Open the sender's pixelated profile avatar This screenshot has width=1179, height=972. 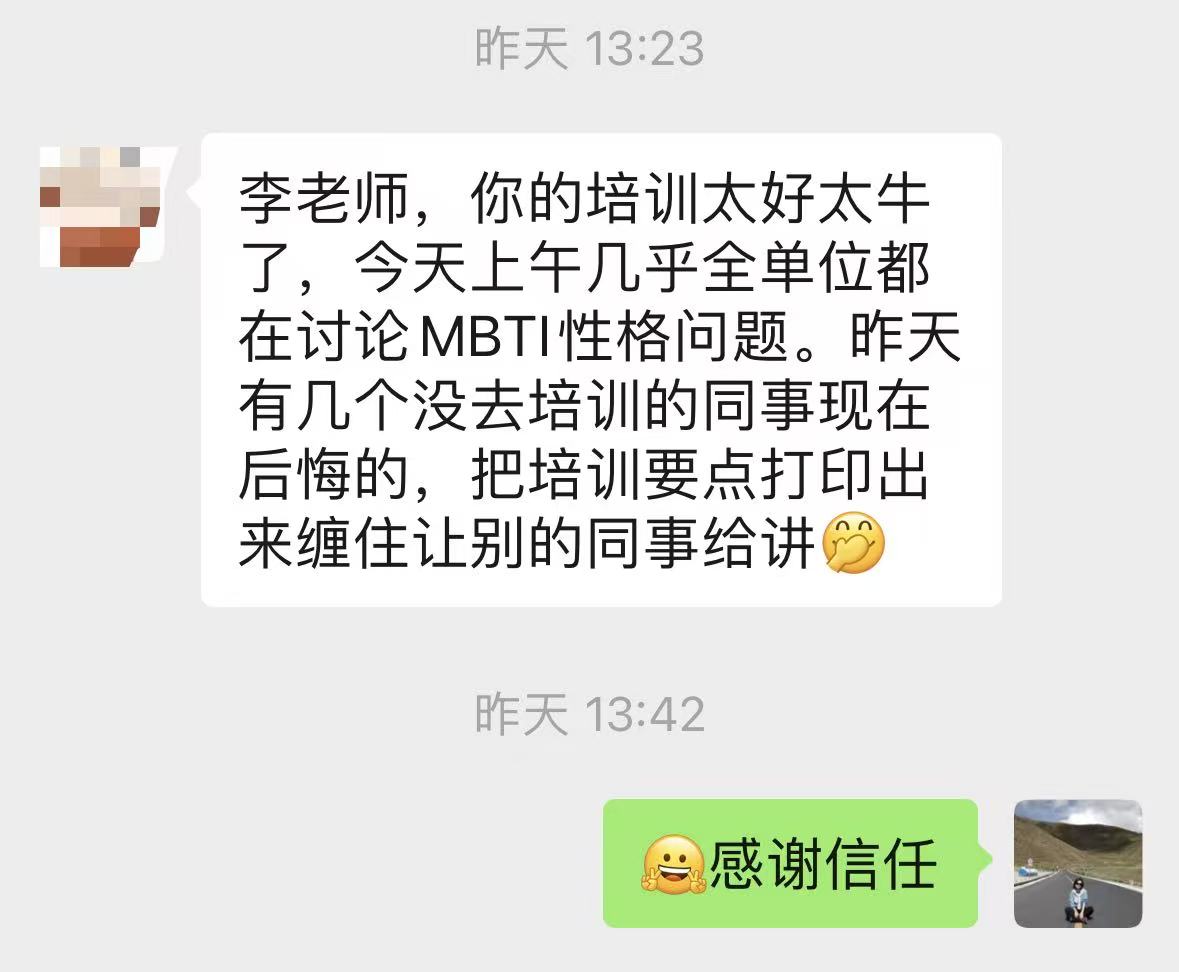point(100,207)
